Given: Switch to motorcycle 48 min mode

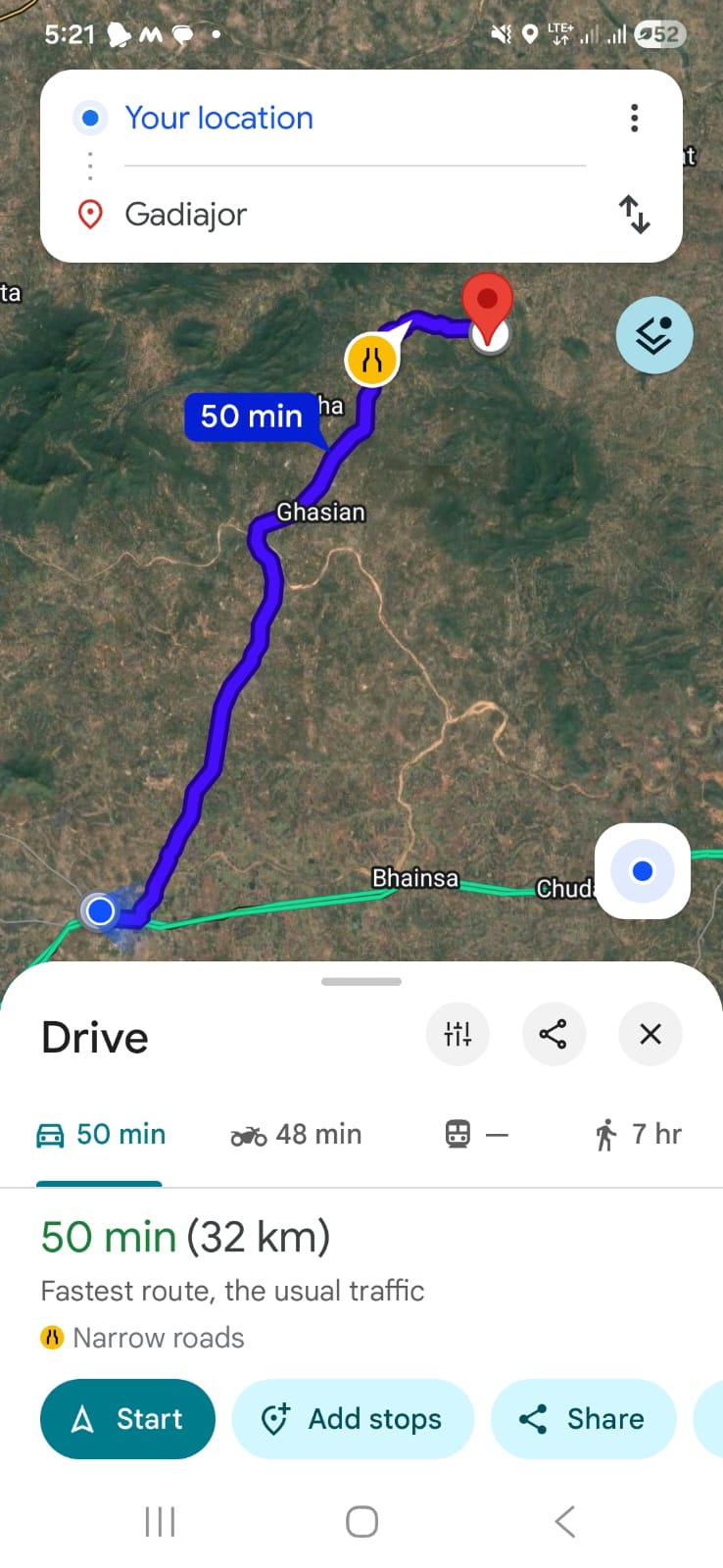Looking at the screenshot, I should coord(296,1135).
